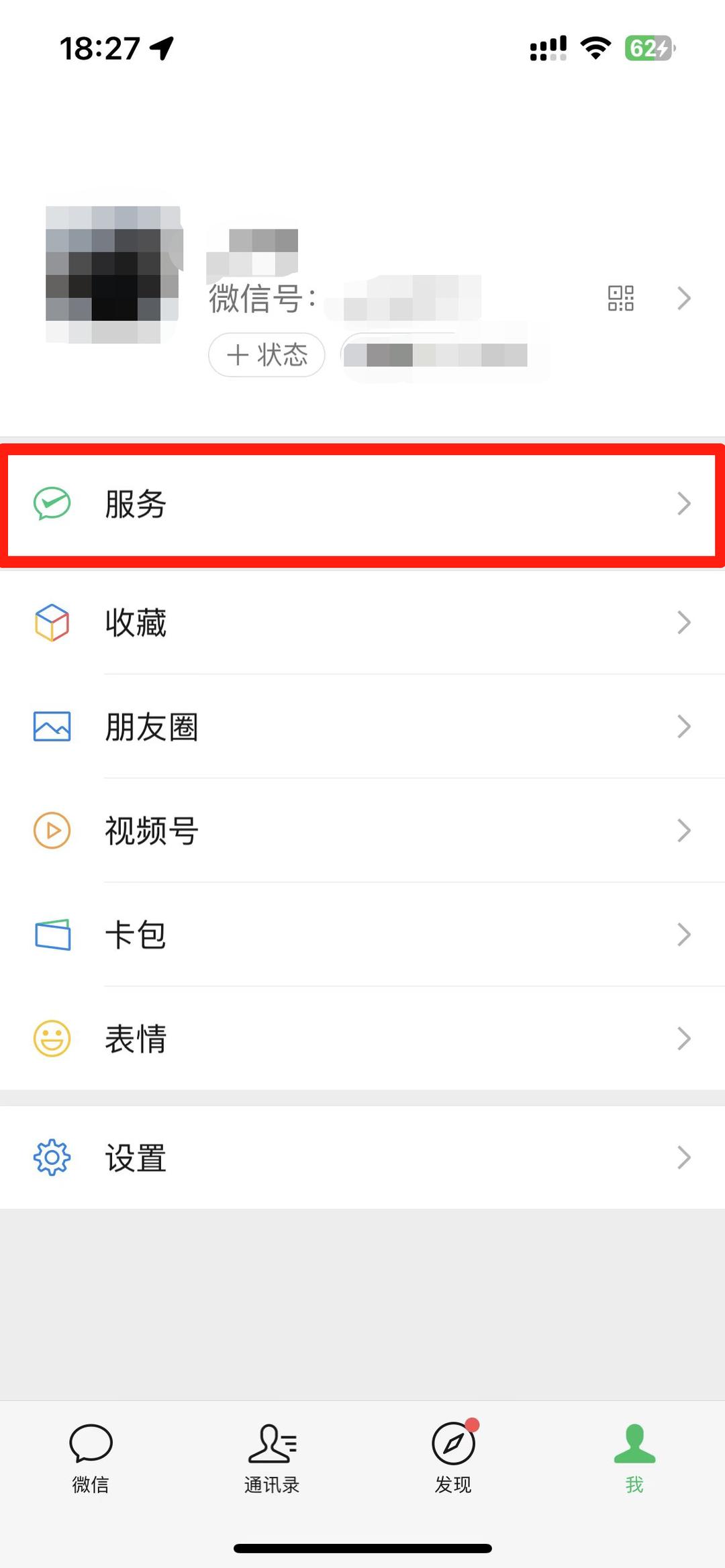Tap the 表情 Stickers smiley icon
Viewport: 725px width, 1568px height.
pyautogui.click(x=52, y=1038)
